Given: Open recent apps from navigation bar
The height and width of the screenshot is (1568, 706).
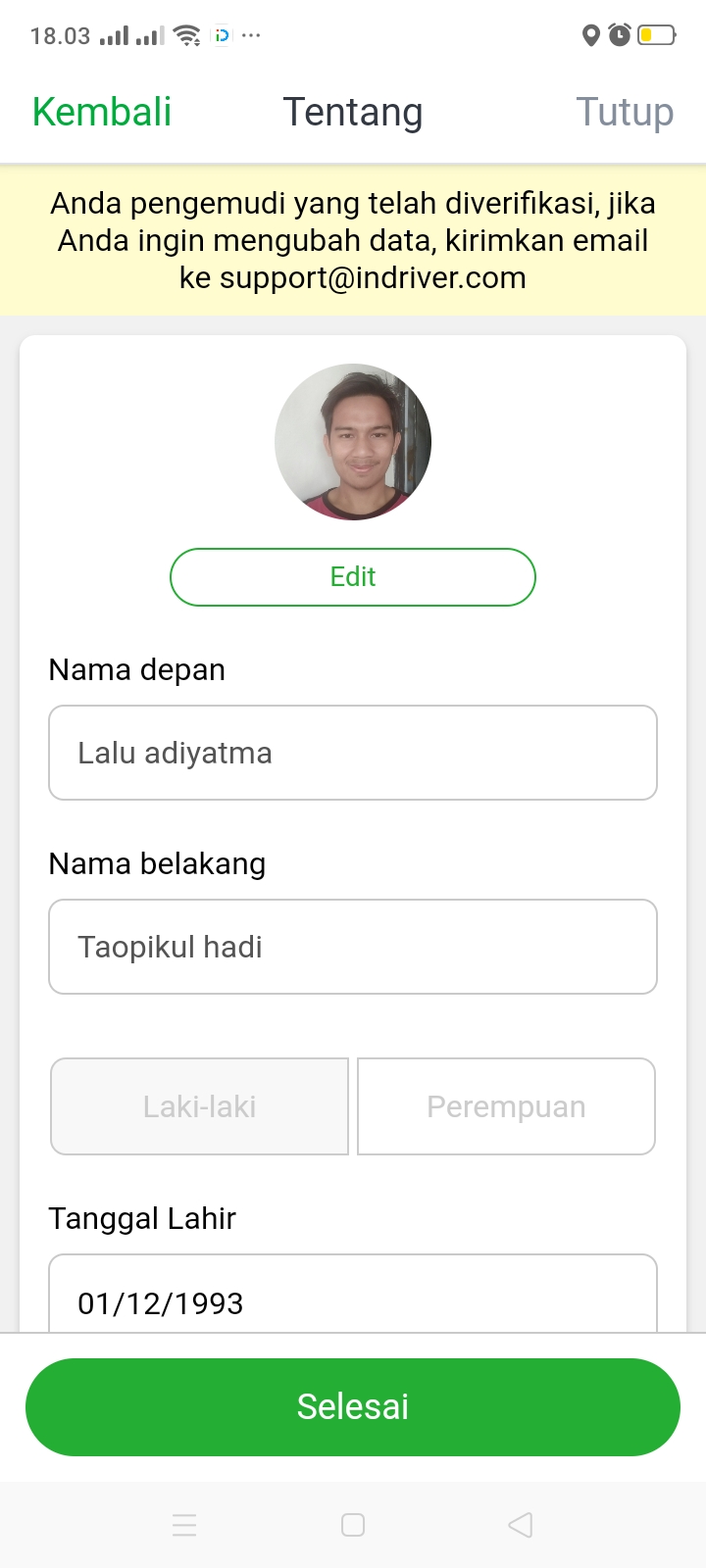Looking at the screenshot, I should point(184,1525).
